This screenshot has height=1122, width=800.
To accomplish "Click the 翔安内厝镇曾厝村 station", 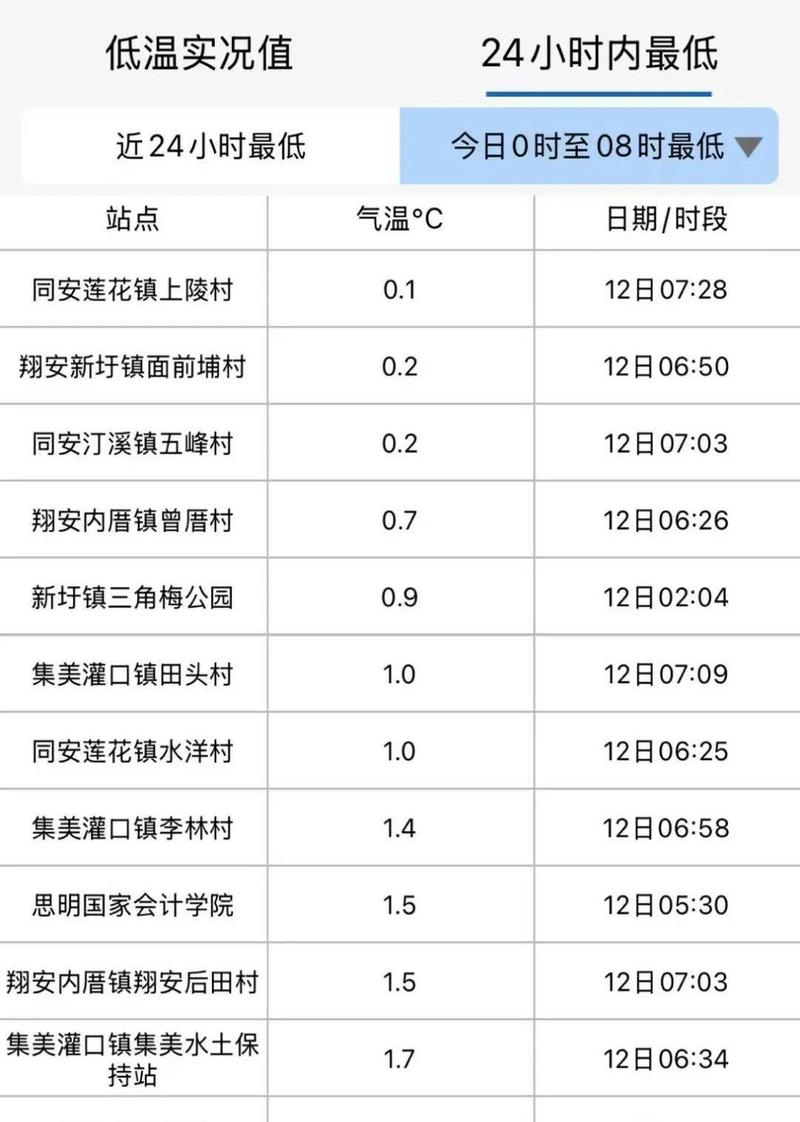I will click(x=131, y=520).
